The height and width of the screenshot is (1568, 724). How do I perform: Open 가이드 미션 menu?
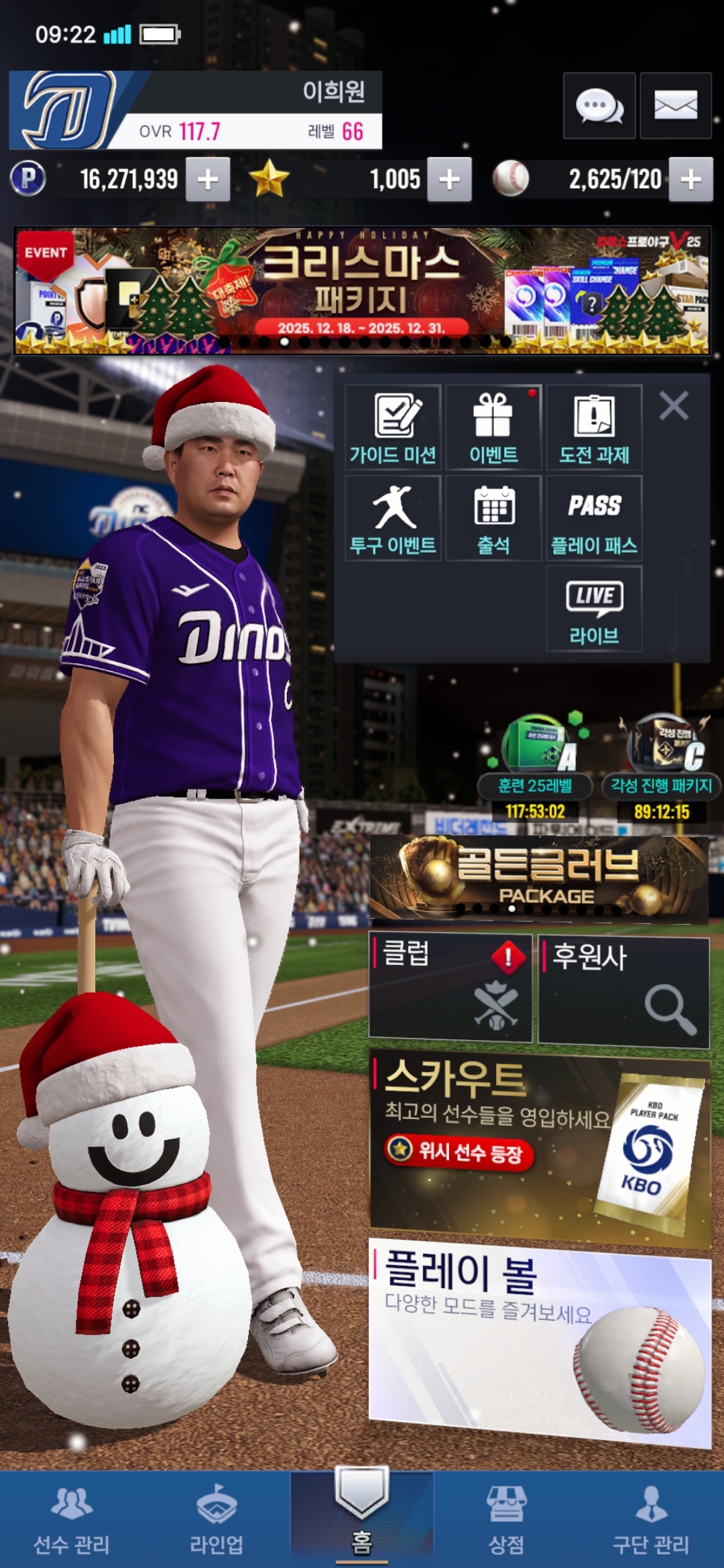[393, 428]
